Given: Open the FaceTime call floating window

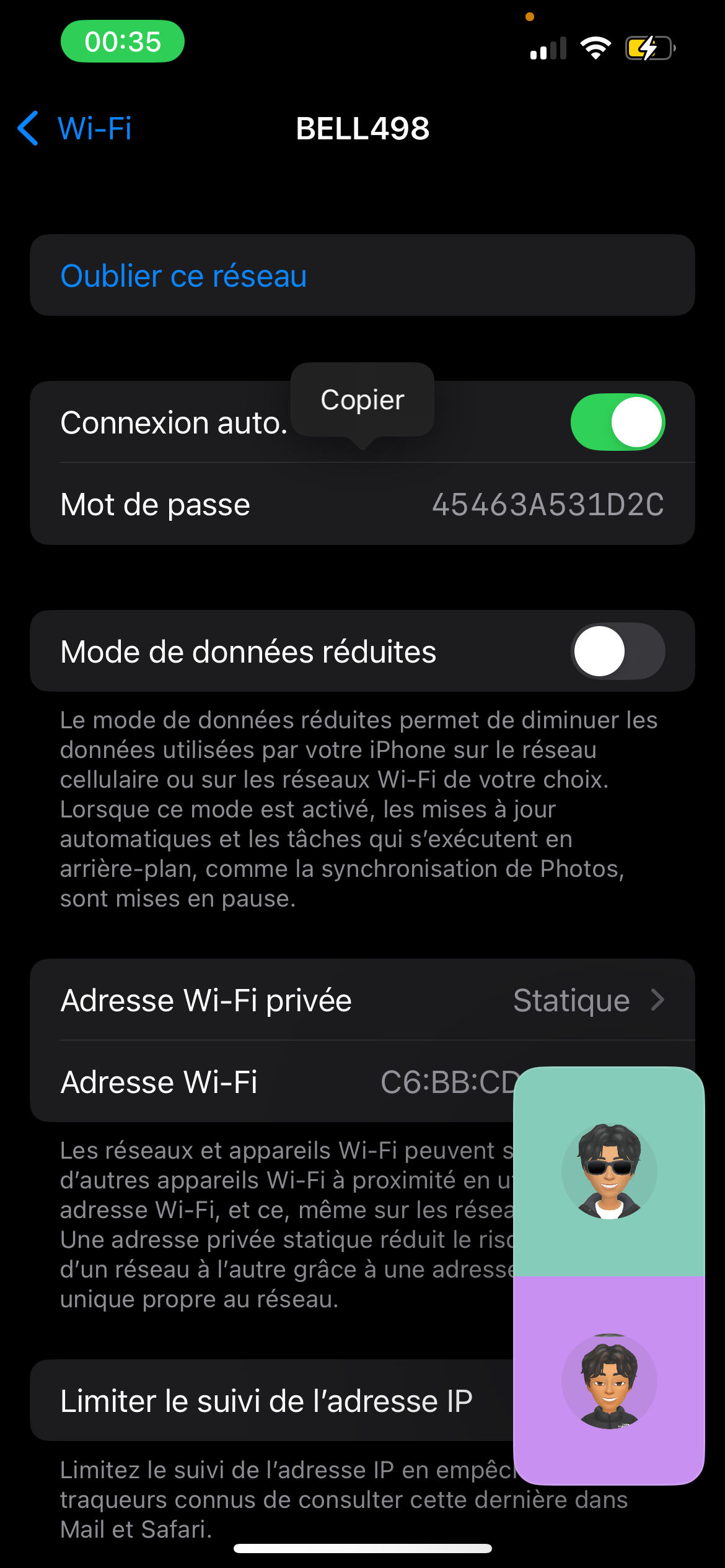Looking at the screenshot, I should 609,1276.
